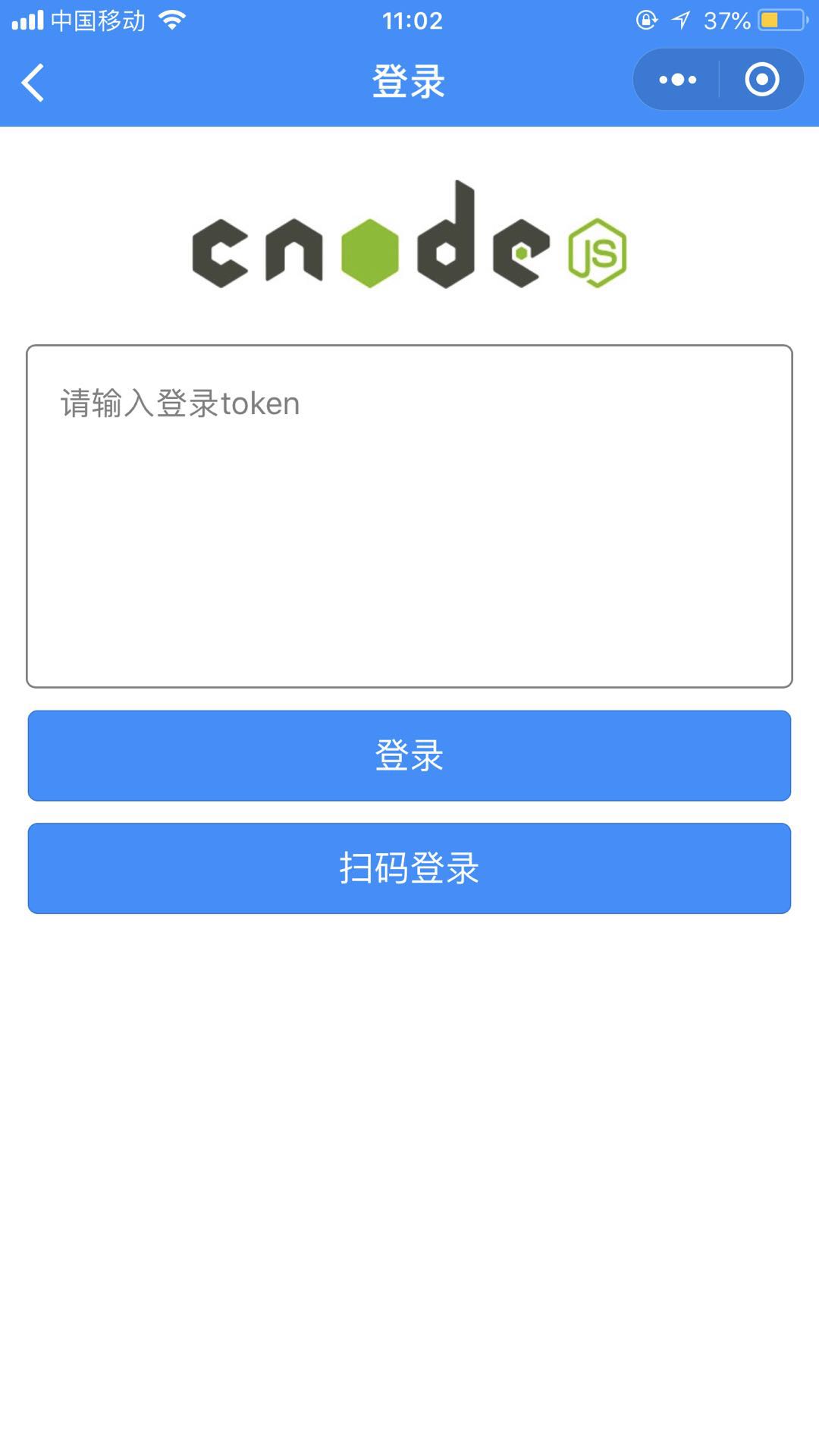Image resolution: width=819 pixels, height=1456 pixels.
Task: Go back using the top-left arrow
Action: 33,82
